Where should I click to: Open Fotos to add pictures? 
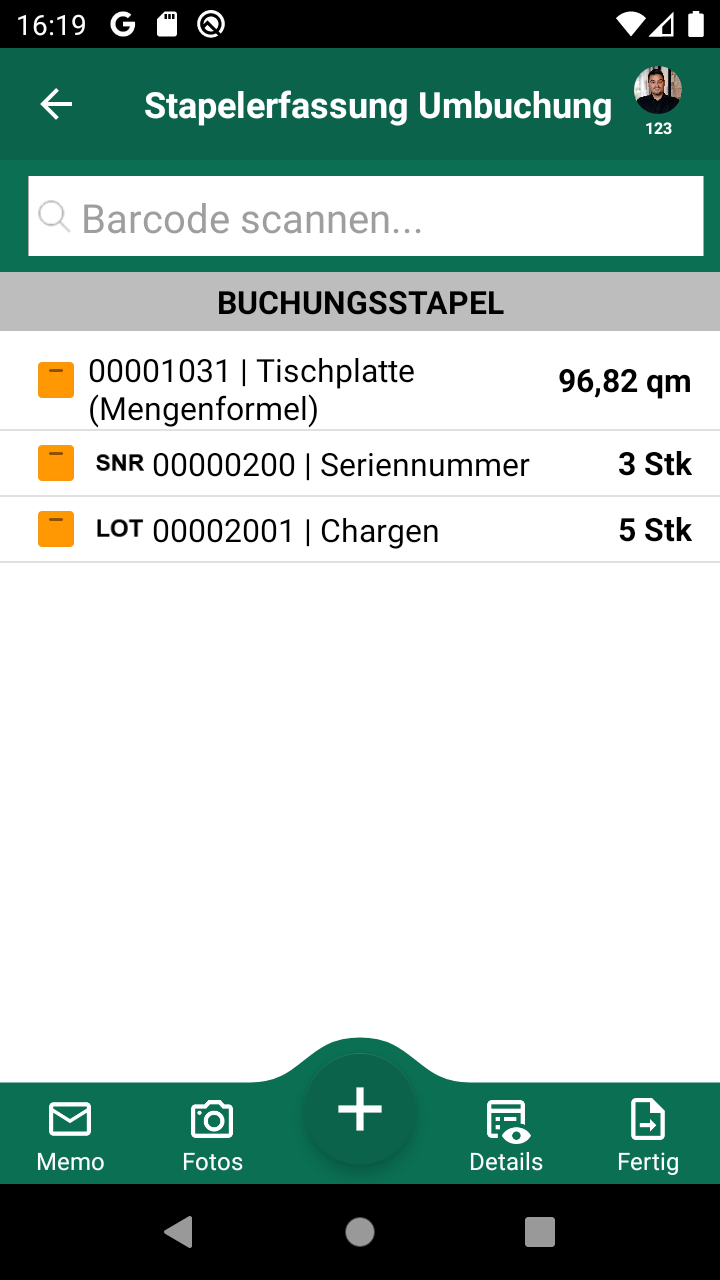(212, 1136)
